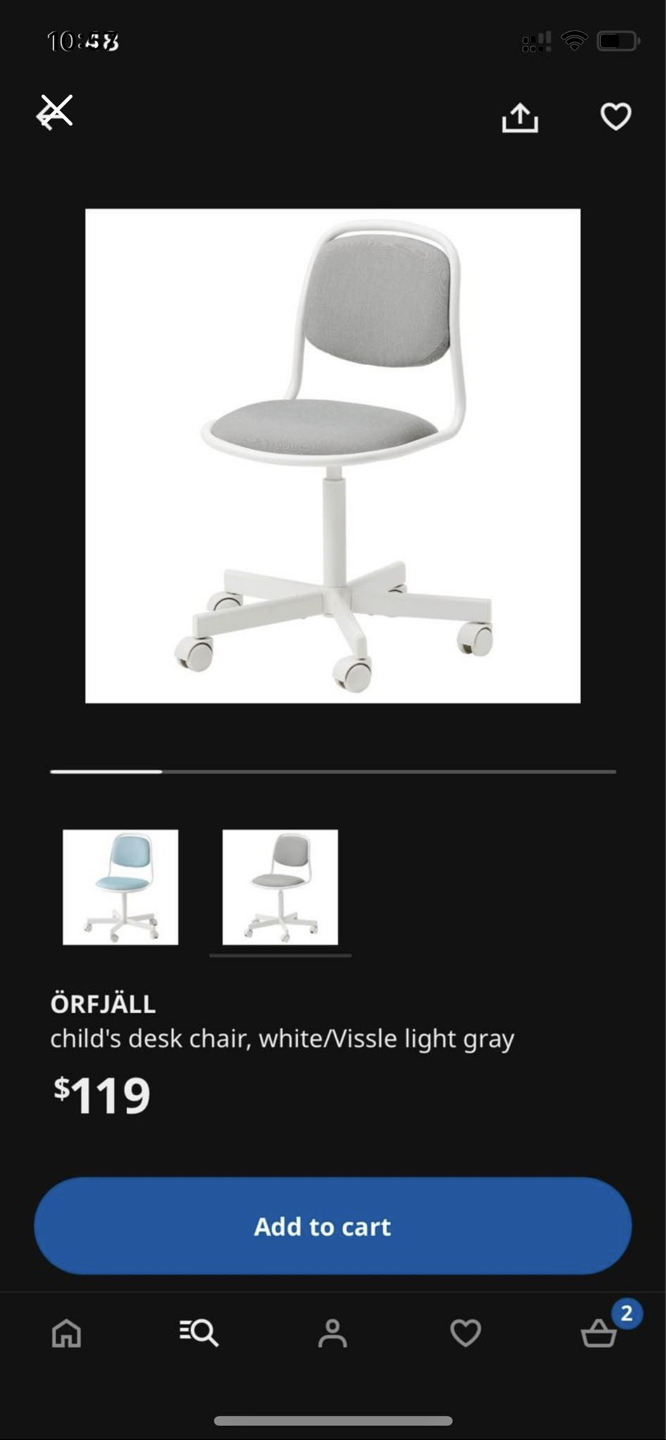666x1440 pixels.
Task: Open the favorites tab in bottom bar
Action: click(465, 1333)
